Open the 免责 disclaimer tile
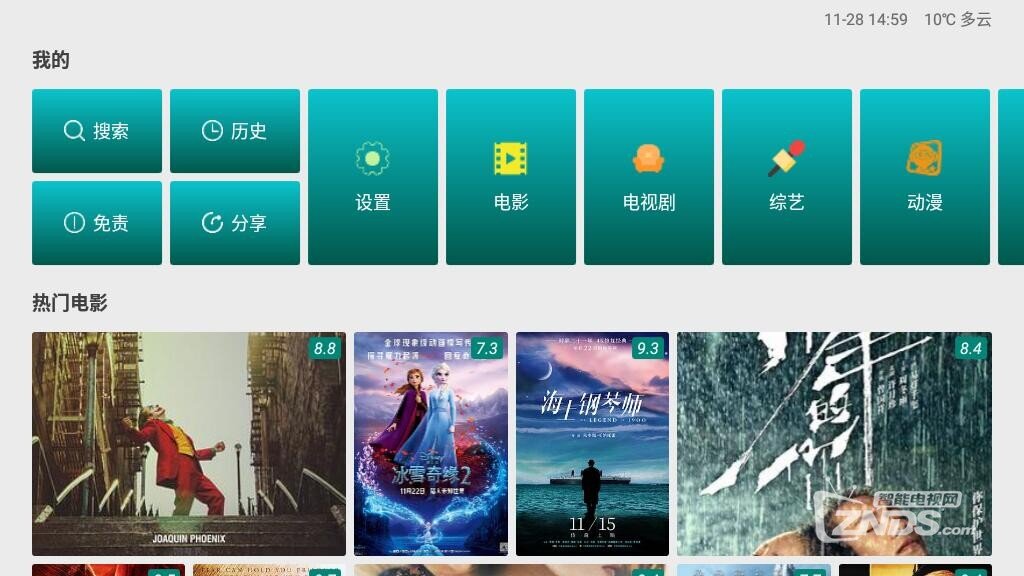Screen dimensions: 1024x576 coord(97,223)
